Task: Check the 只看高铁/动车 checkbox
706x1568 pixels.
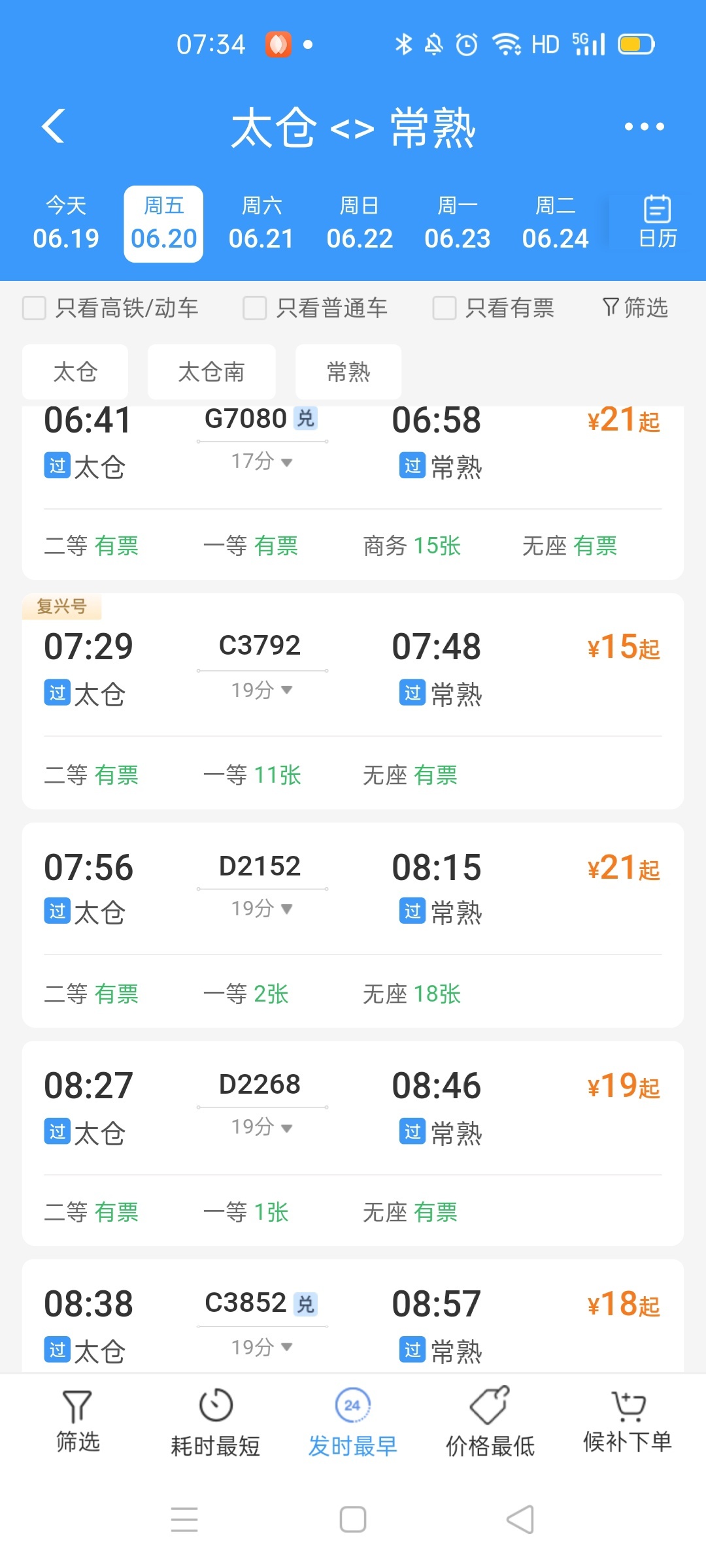Action: point(35,308)
